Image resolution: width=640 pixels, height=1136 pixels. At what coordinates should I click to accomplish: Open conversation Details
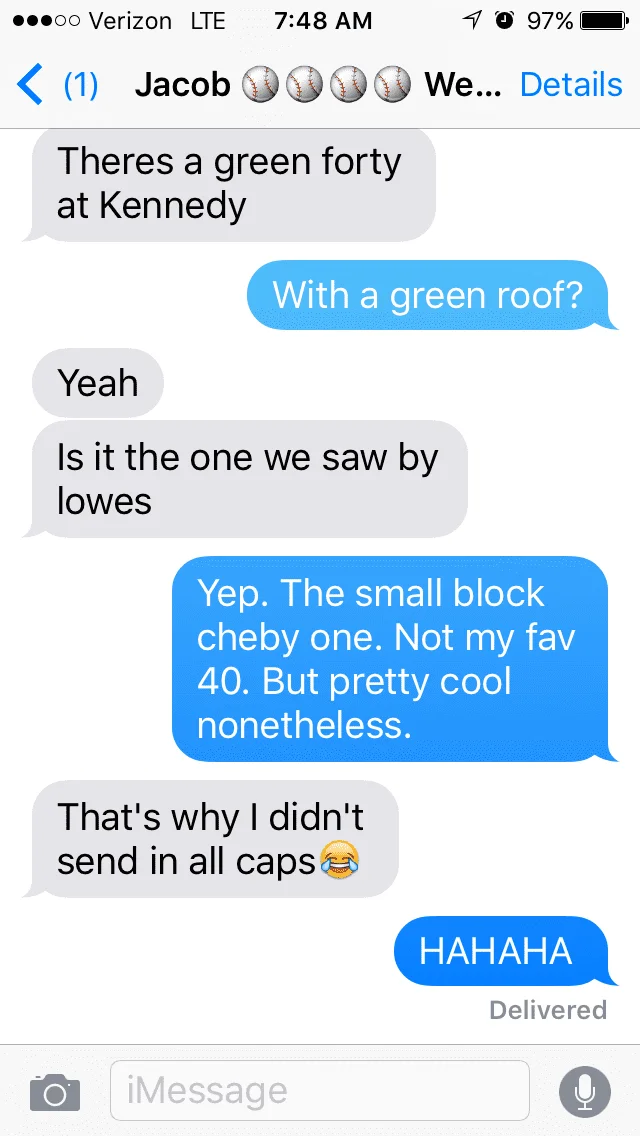pos(570,85)
